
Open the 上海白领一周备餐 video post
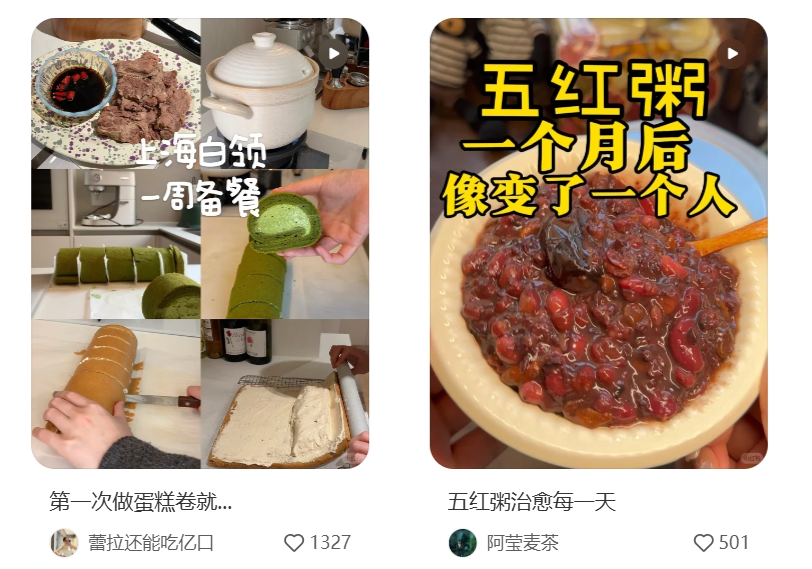tap(200, 243)
